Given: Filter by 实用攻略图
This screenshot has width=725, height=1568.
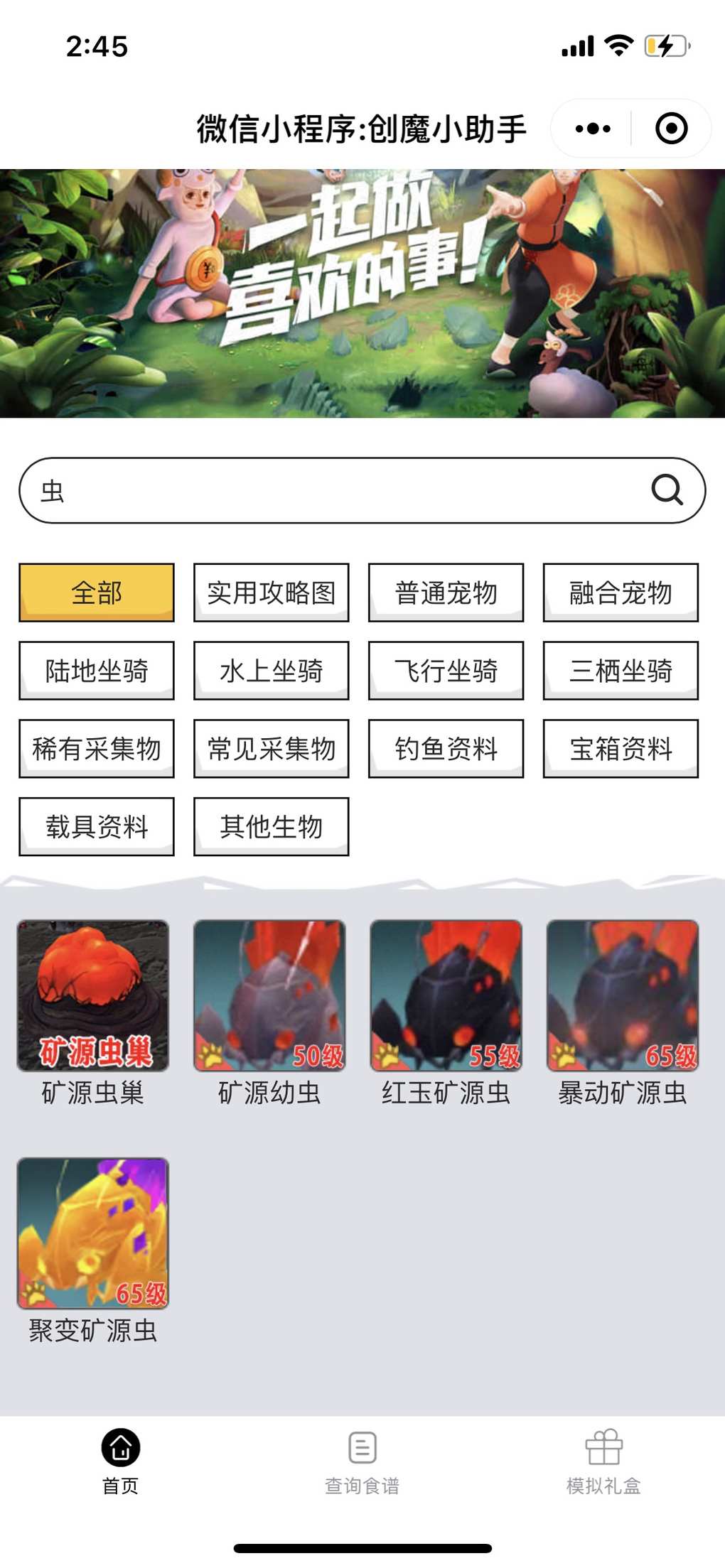Looking at the screenshot, I should [272, 593].
